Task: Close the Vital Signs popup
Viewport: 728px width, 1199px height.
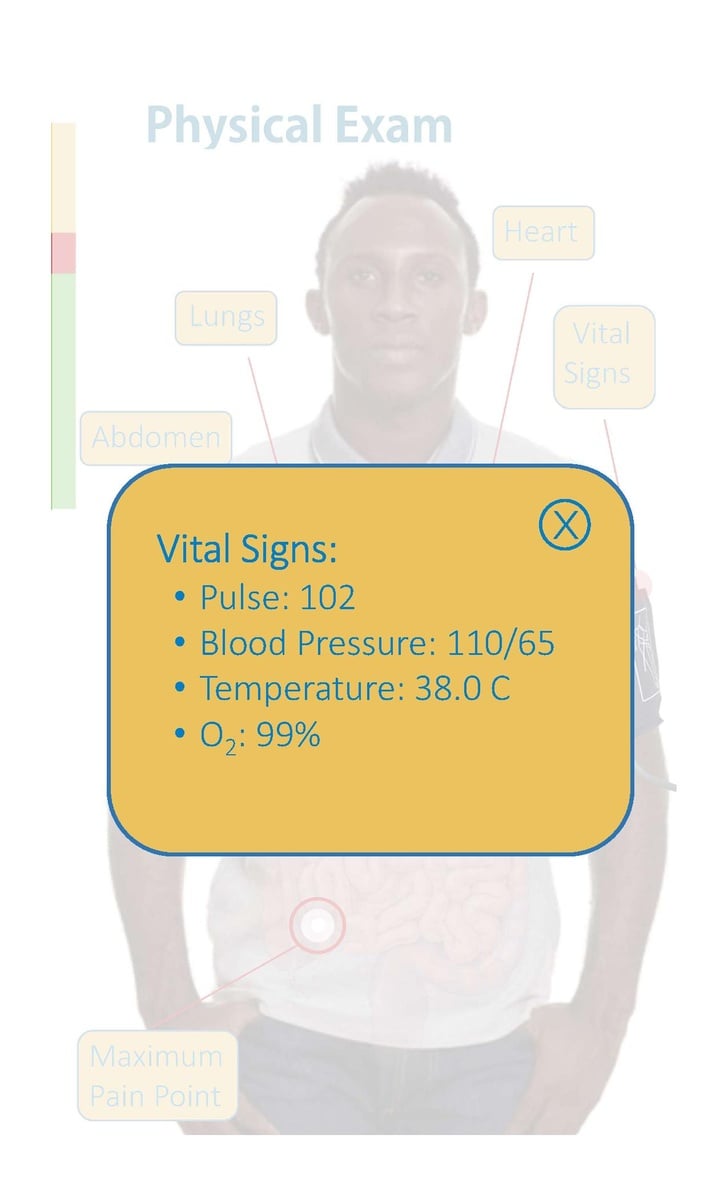Action: [x=564, y=525]
